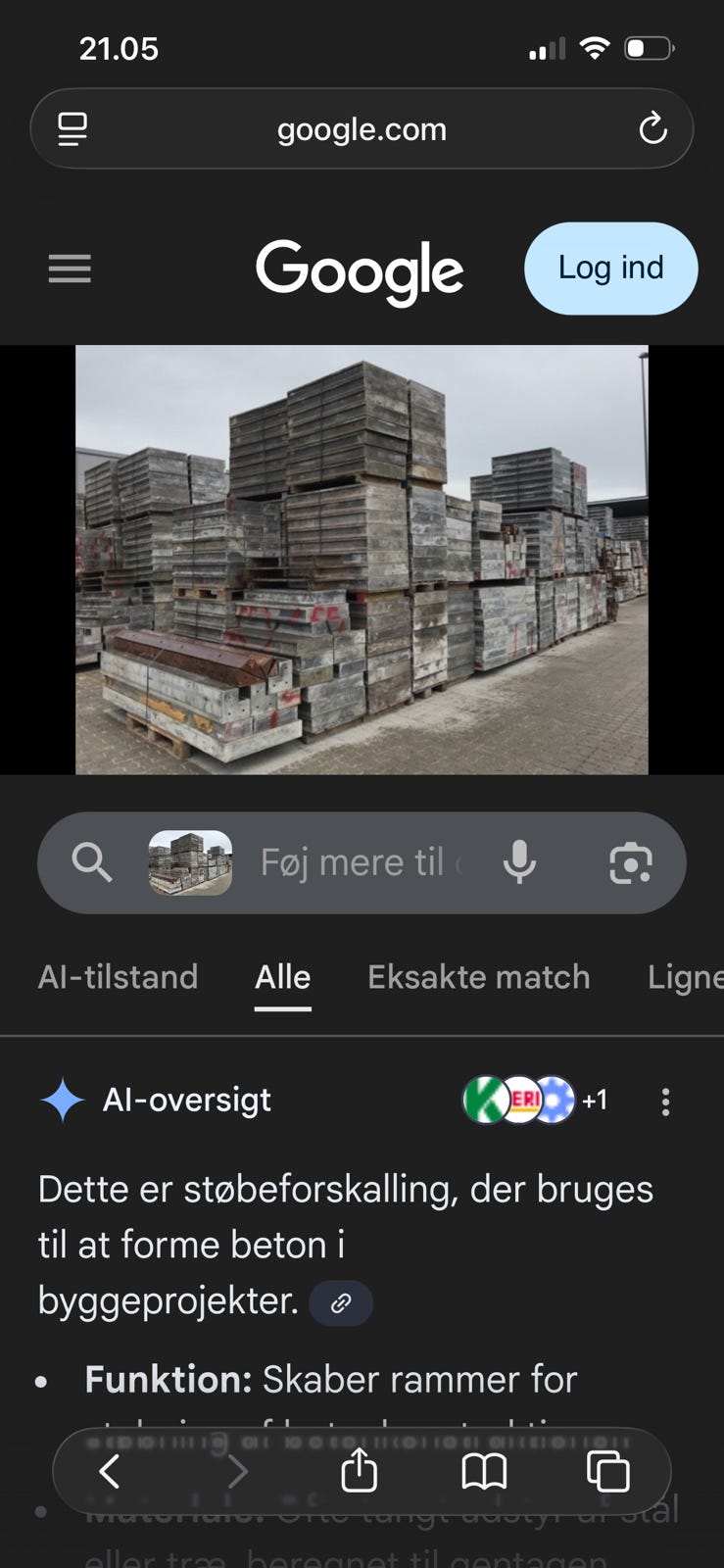Select the AI-tilstand tab
Image resolution: width=724 pixels, height=1568 pixels.
tap(118, 976)
